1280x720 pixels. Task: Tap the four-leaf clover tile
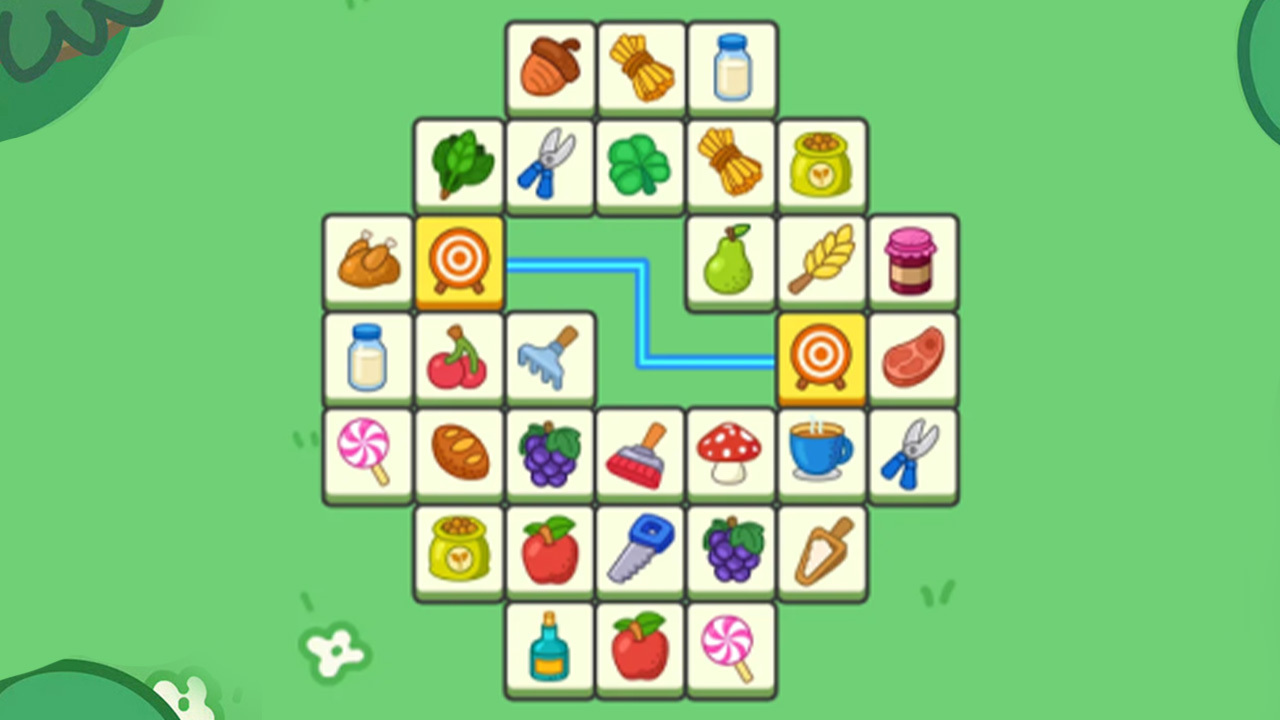coord(641,163)
